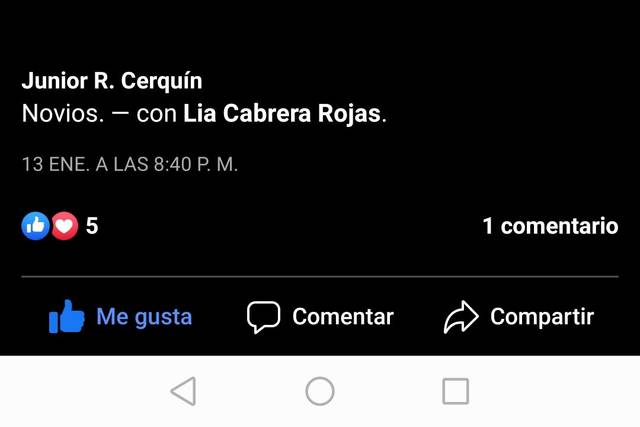
Task: Tap the Me gusta button
Action: click(120, 317)
